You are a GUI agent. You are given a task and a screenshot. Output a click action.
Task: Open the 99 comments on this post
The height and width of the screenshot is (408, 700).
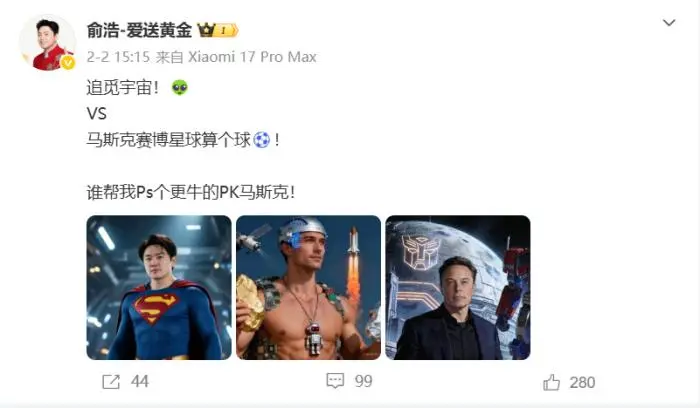349,382
